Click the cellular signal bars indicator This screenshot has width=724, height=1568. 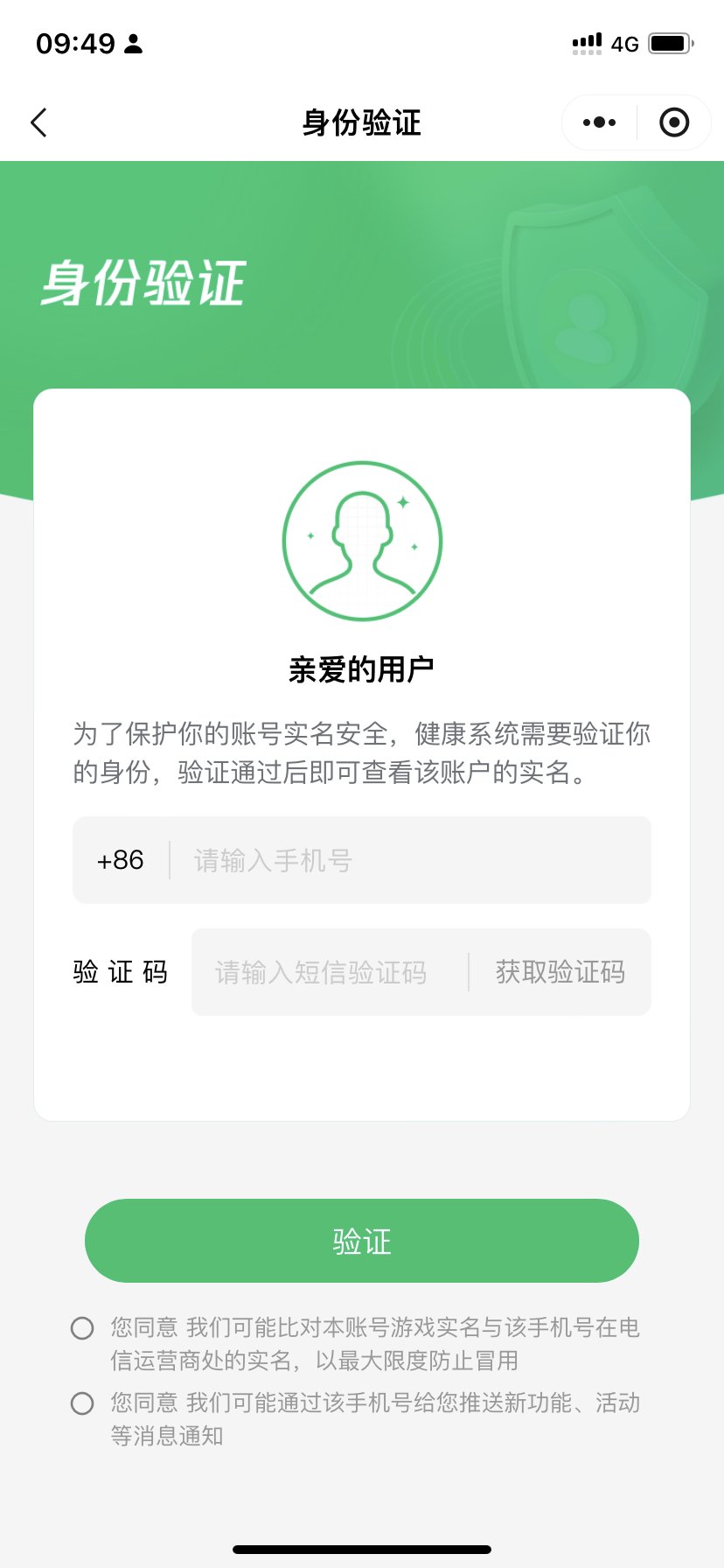pyautogui.click(x=585, y=39)
